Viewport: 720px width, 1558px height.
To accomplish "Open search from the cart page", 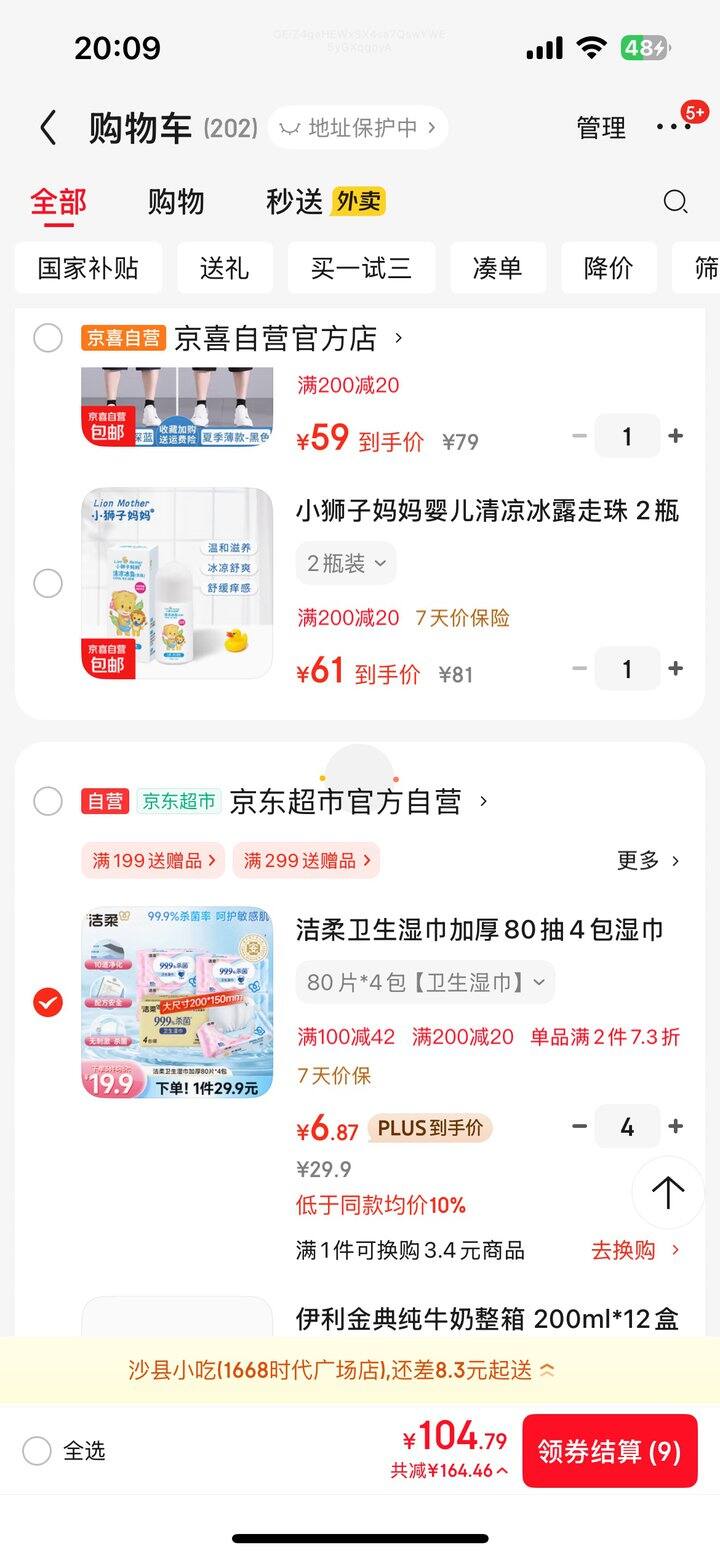I will [676, 202].
